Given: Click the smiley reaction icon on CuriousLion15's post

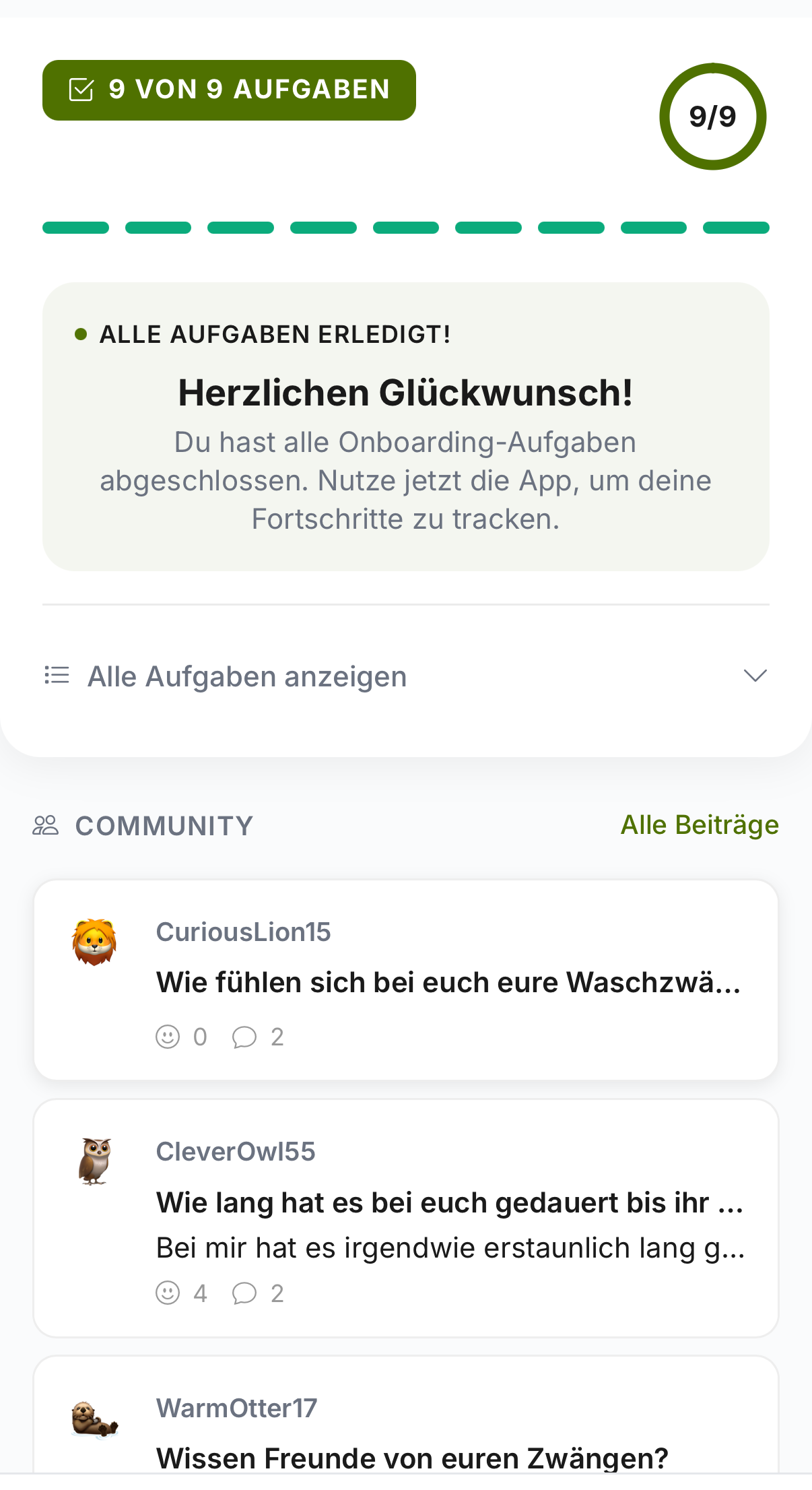Looking at the screenshot, I should (167, 1037).
